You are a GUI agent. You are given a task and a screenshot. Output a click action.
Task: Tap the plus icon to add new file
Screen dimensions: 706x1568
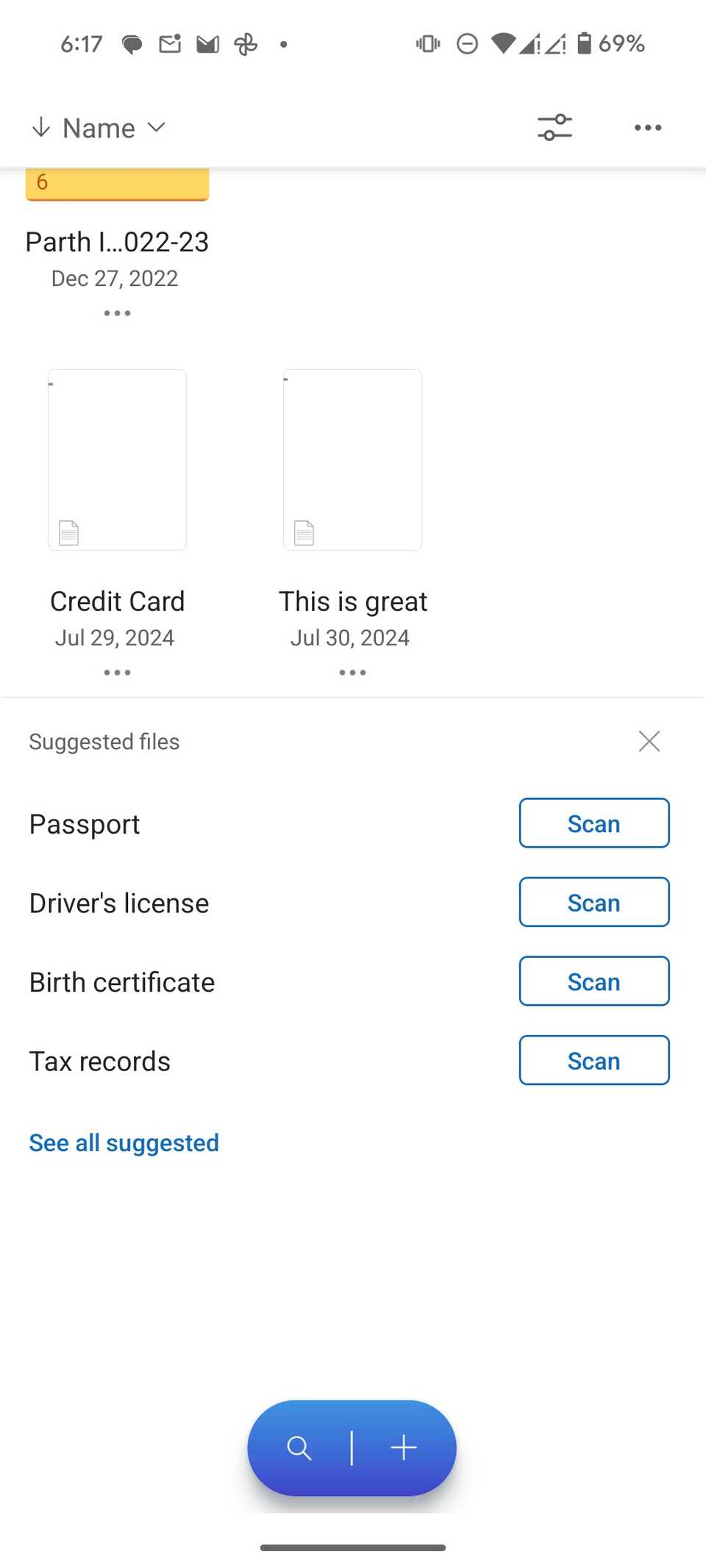(403, 1447)
